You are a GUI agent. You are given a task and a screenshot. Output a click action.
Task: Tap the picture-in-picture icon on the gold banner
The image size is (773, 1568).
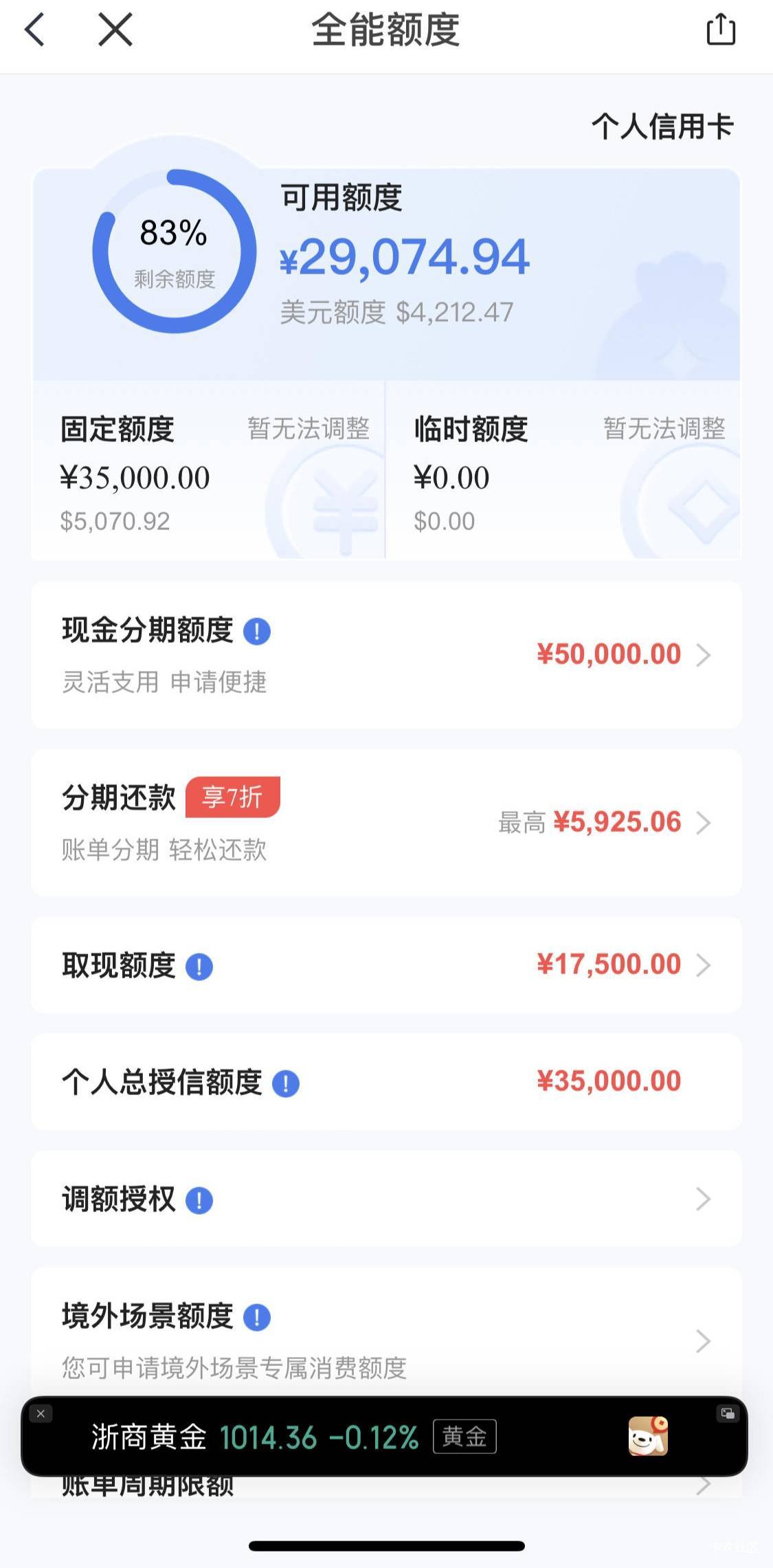point(728,1414)
